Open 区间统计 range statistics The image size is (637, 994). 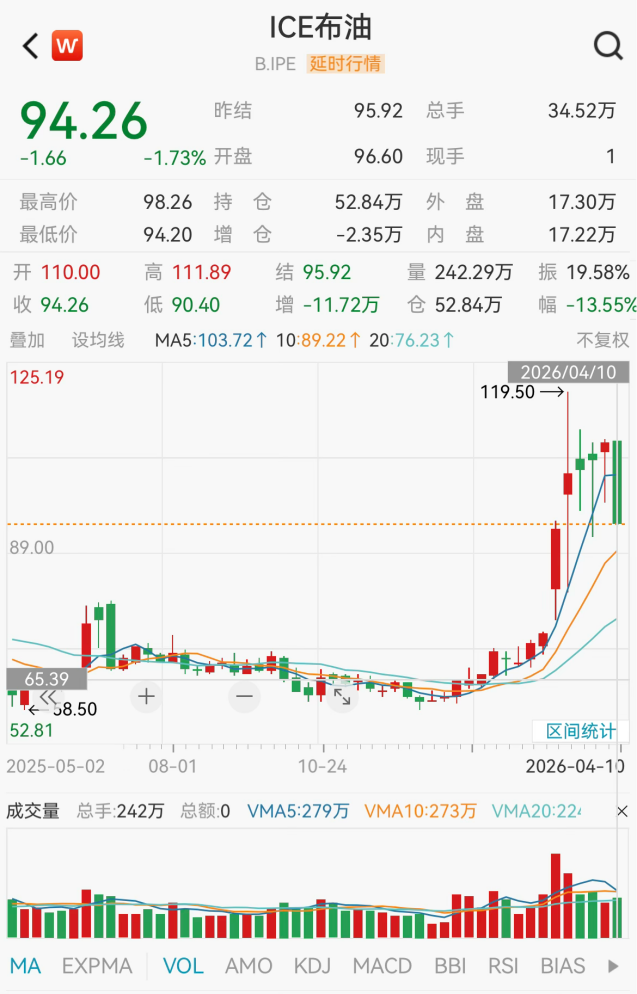click(581, 731)
